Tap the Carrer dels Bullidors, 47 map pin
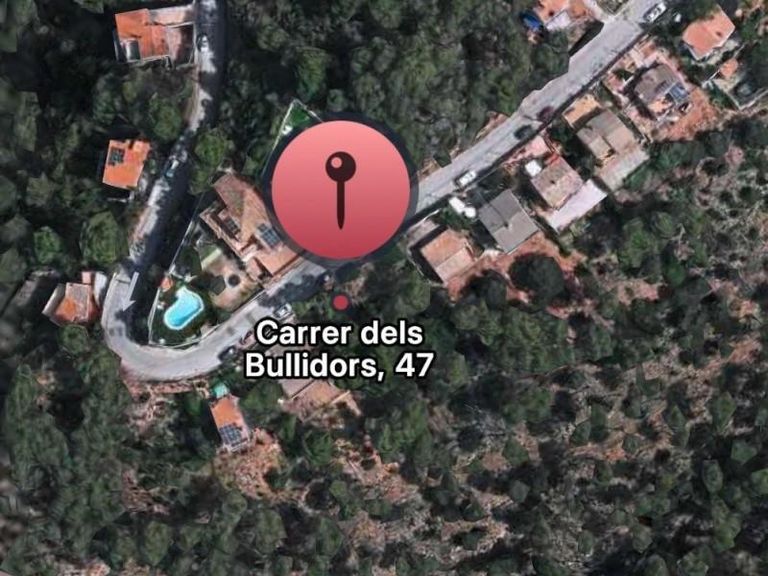This screenshot has width=768, height=576. [x=341, y=189]
